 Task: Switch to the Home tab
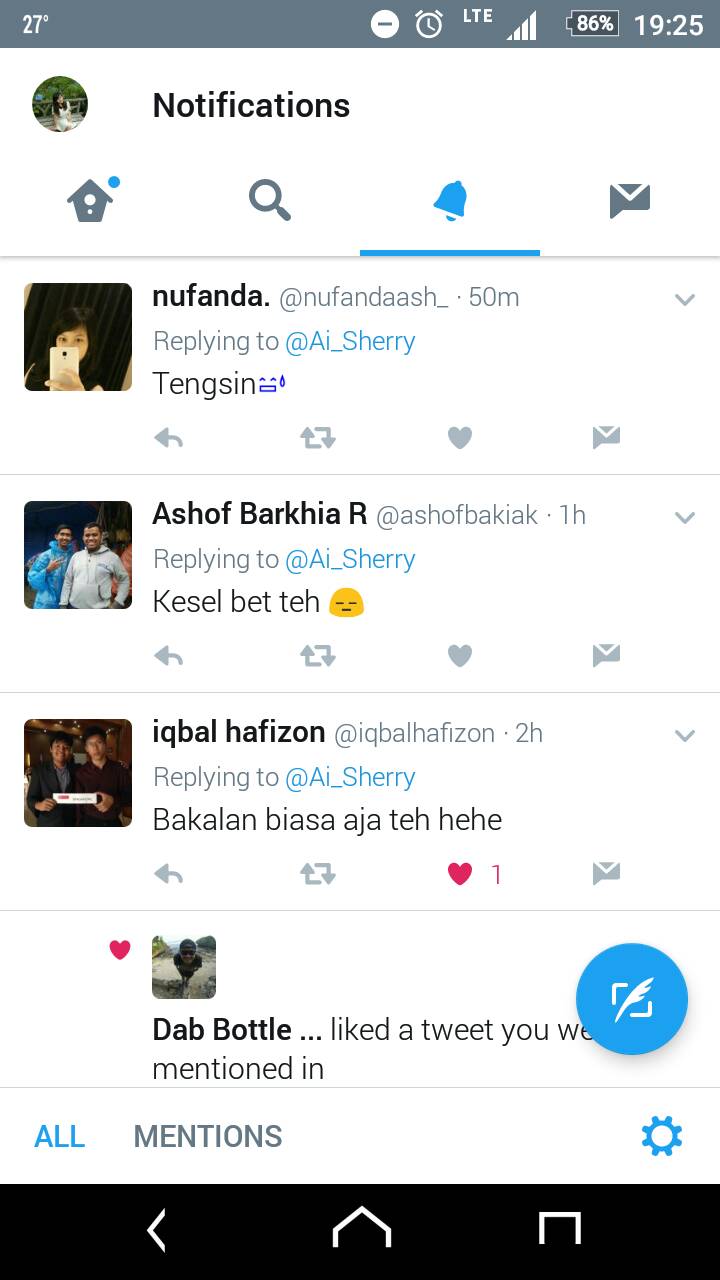pyautogui.click(x=92, y=201)
